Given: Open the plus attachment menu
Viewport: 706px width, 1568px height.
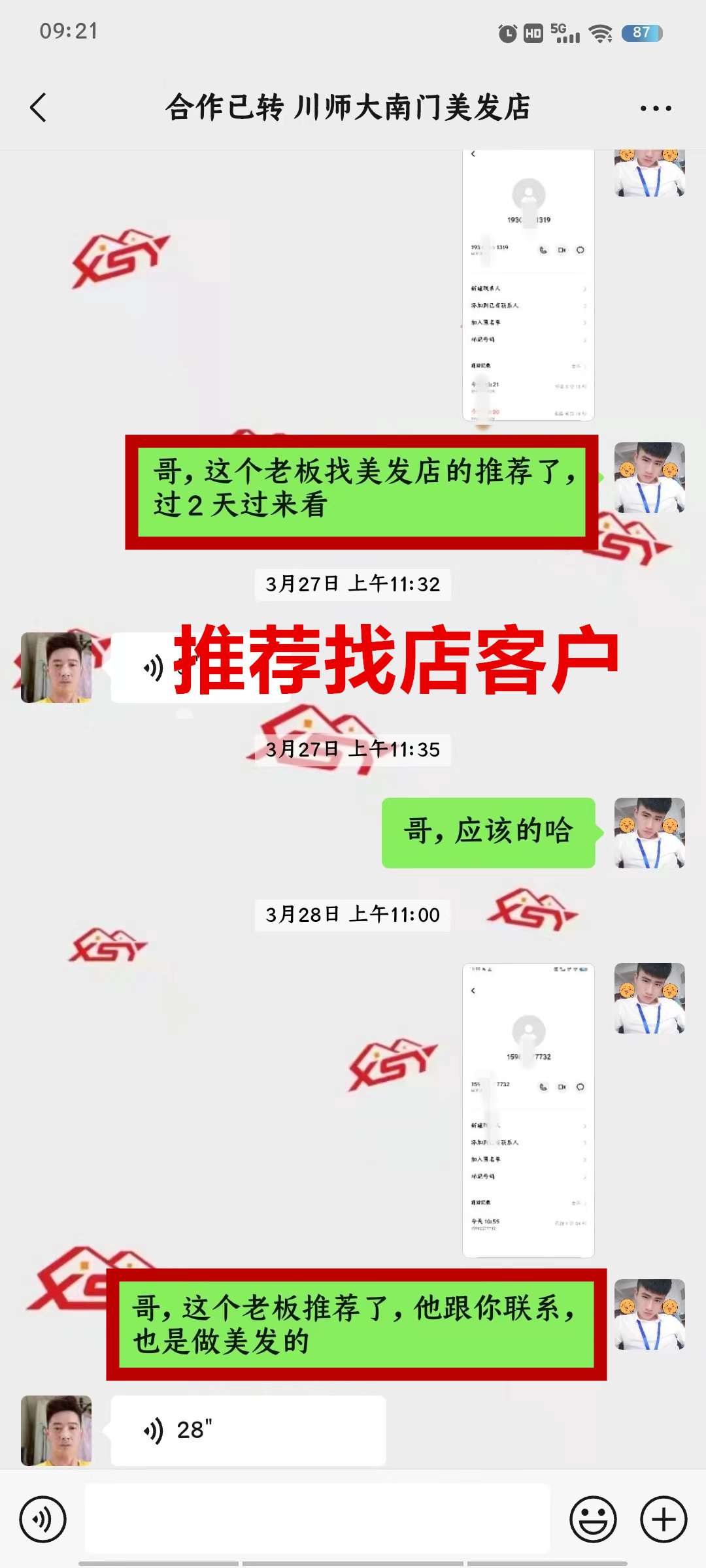Looking at the screenshot, I should 664,1519.
